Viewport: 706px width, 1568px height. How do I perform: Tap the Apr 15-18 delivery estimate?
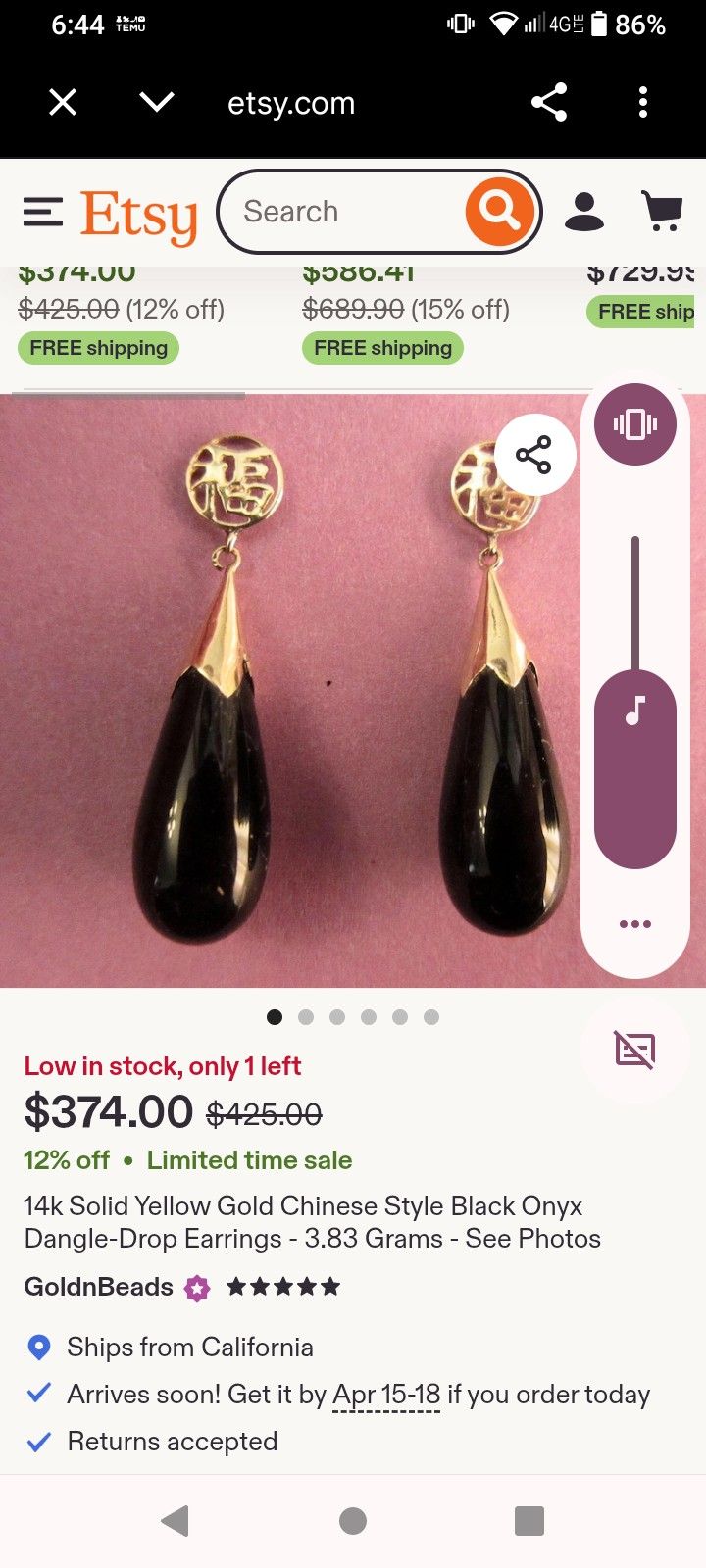click(386, 1395)
